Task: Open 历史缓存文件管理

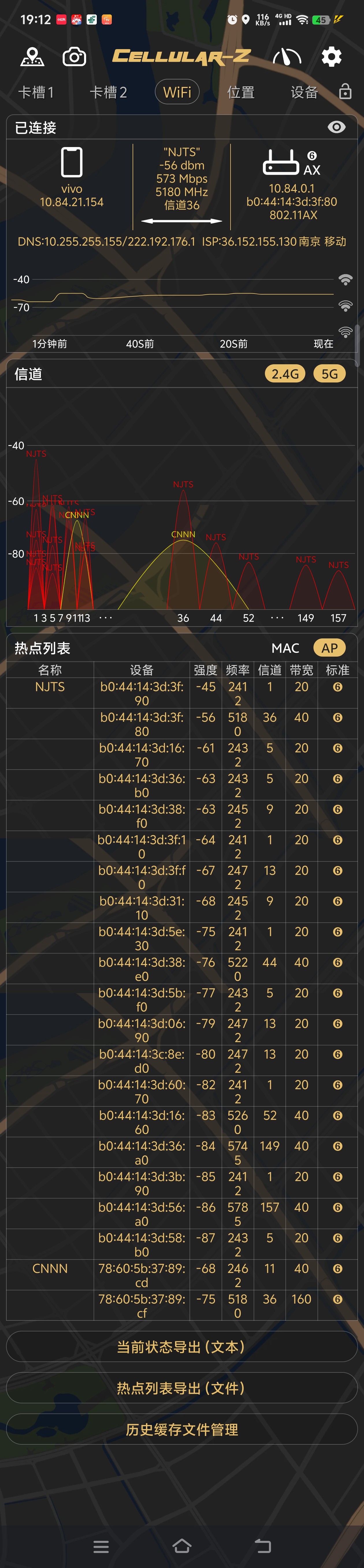Action: 181,1429
